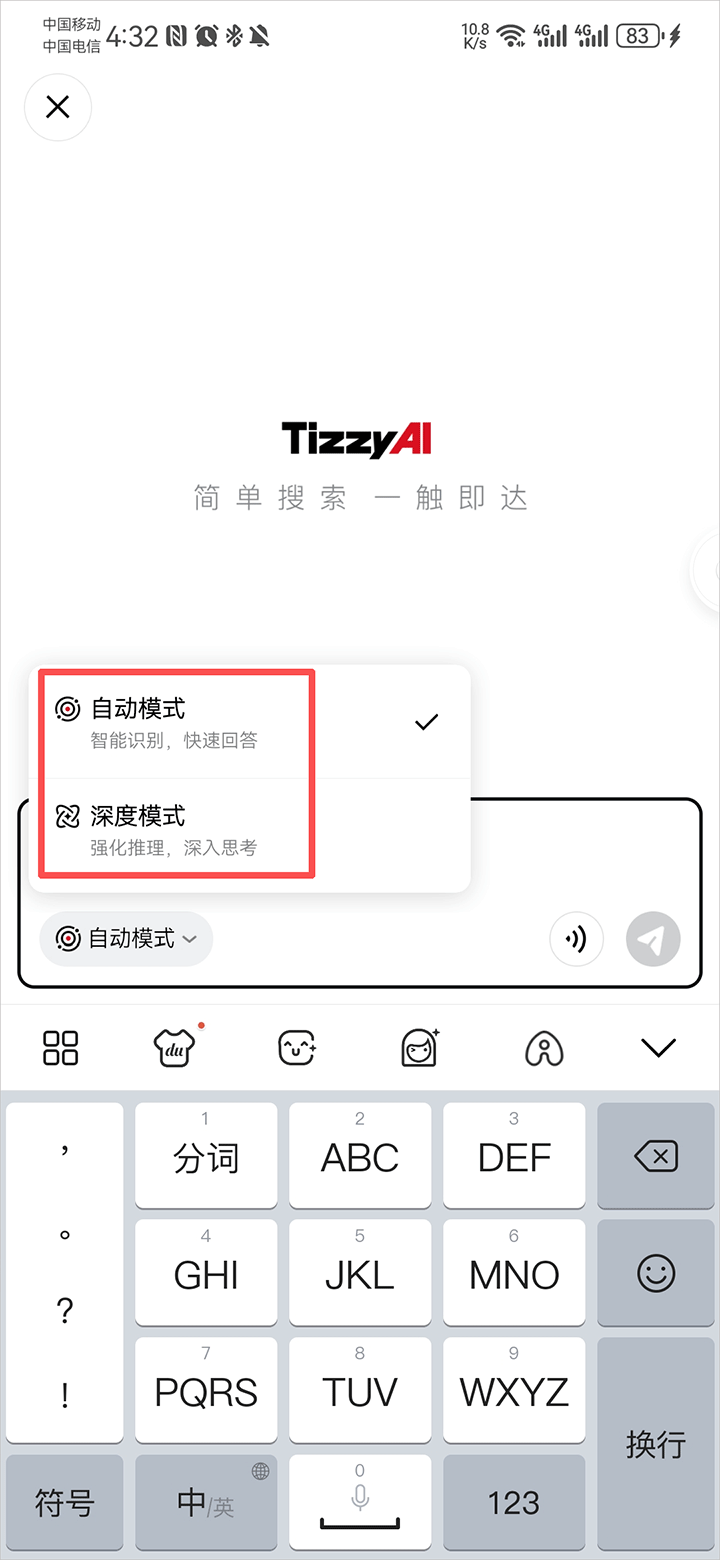Send the message with the paper-plane button
The image size is (720, 1560).
pos(653,939)
